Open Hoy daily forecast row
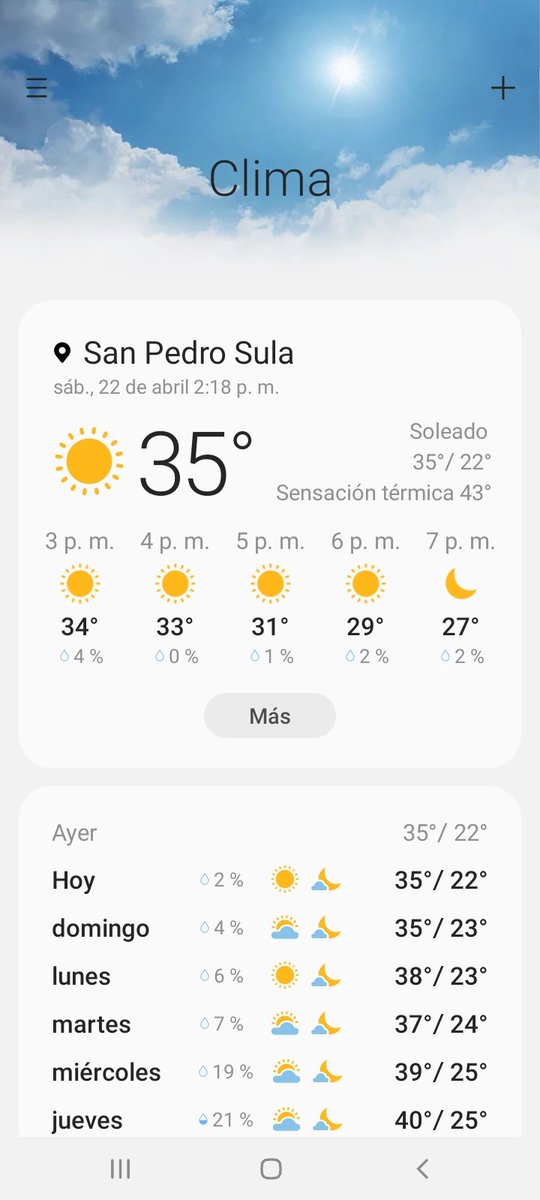540x1200 pixels. (270, 880)
